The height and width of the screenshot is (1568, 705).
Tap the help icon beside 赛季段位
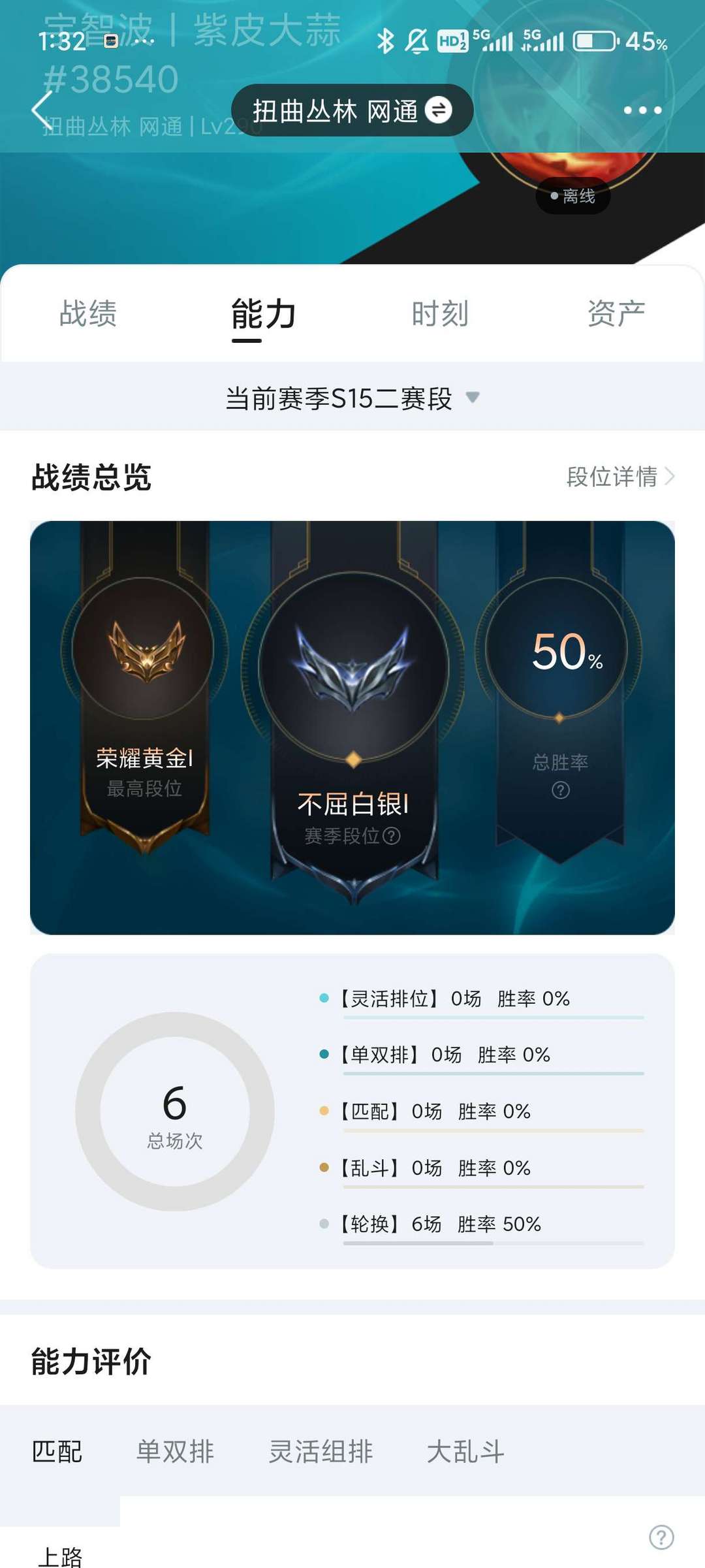click(x=392, y=836)
